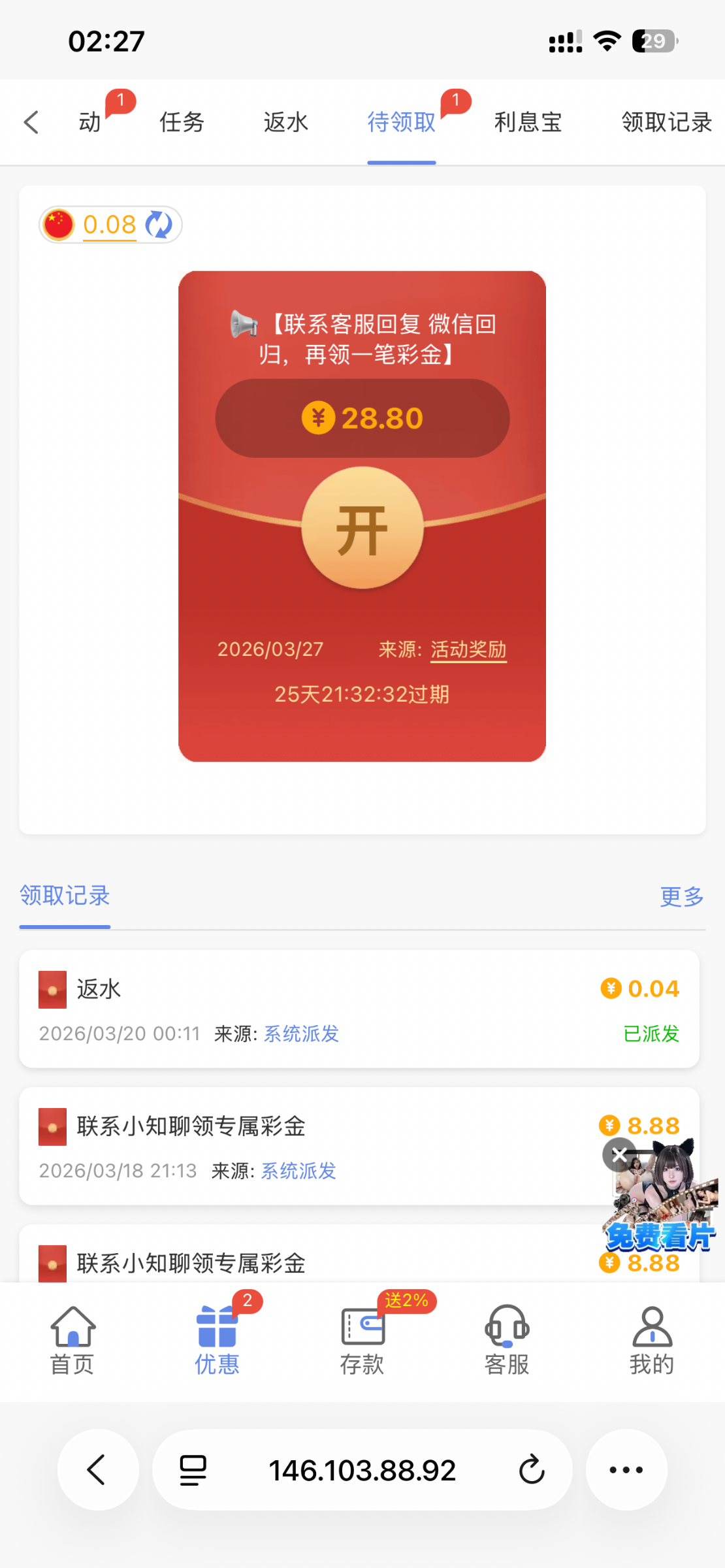
Task: Refresh the 0.08 balance
Action: pos(159,225)
